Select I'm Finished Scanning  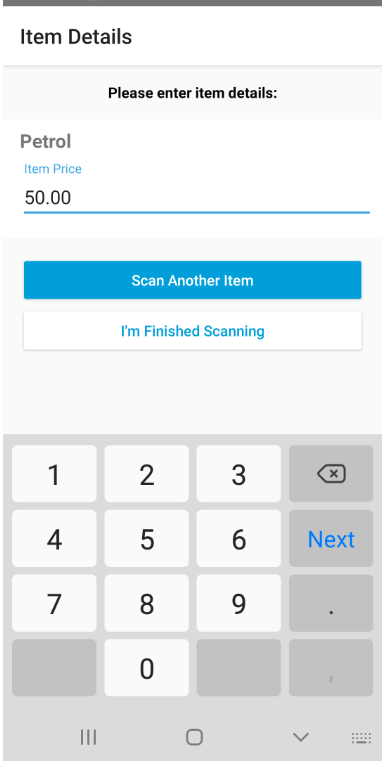coord(193,331)
